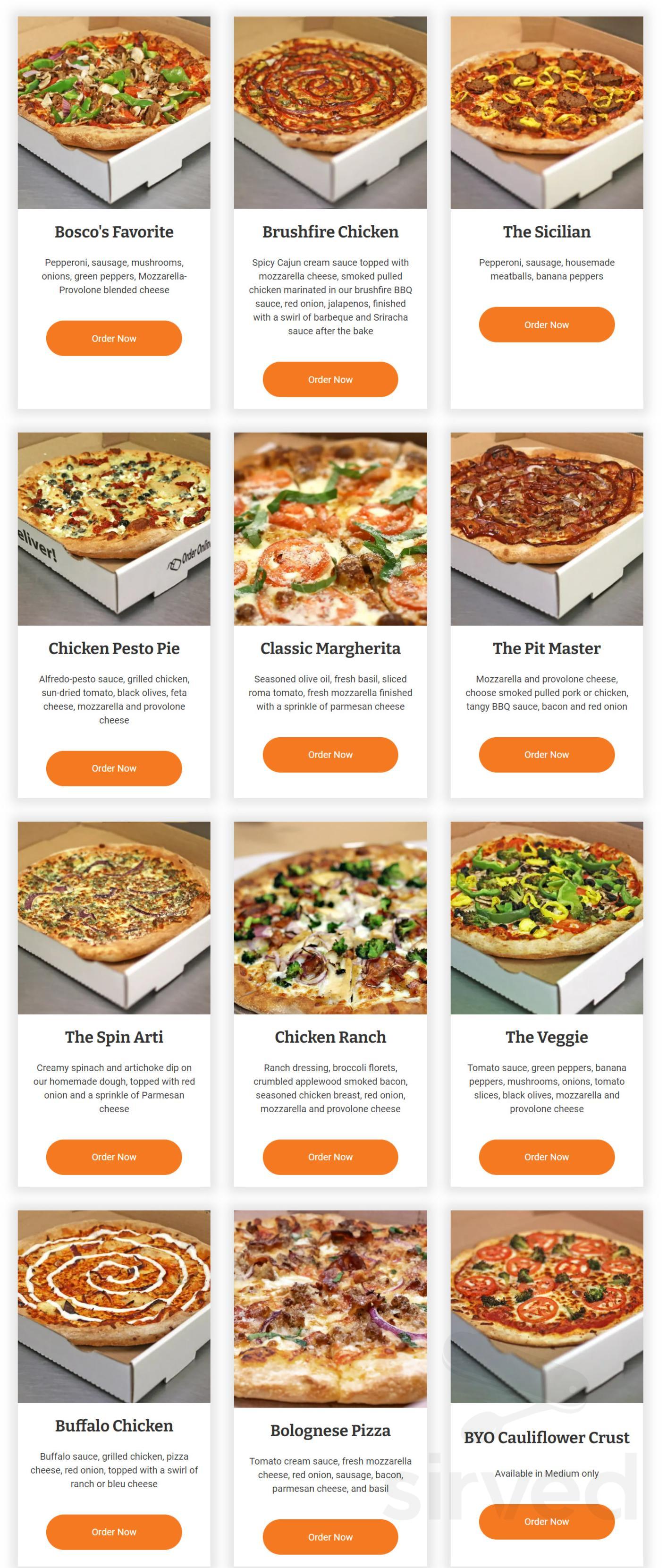Select The Veggie menu title
The height and width of the screenshot is (1568, 667).
click(547, 1037)
